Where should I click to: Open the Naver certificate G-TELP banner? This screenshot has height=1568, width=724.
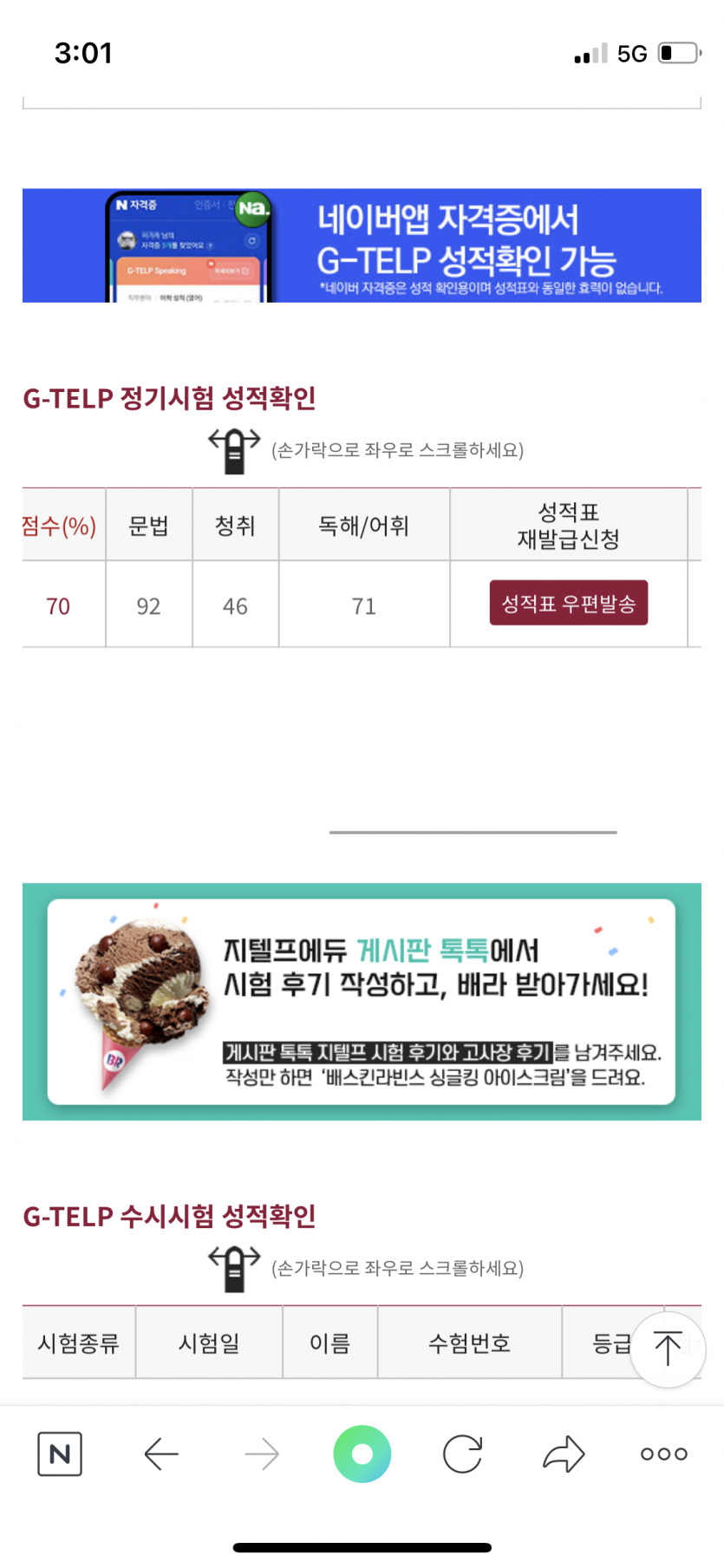(x=362, y=245)
